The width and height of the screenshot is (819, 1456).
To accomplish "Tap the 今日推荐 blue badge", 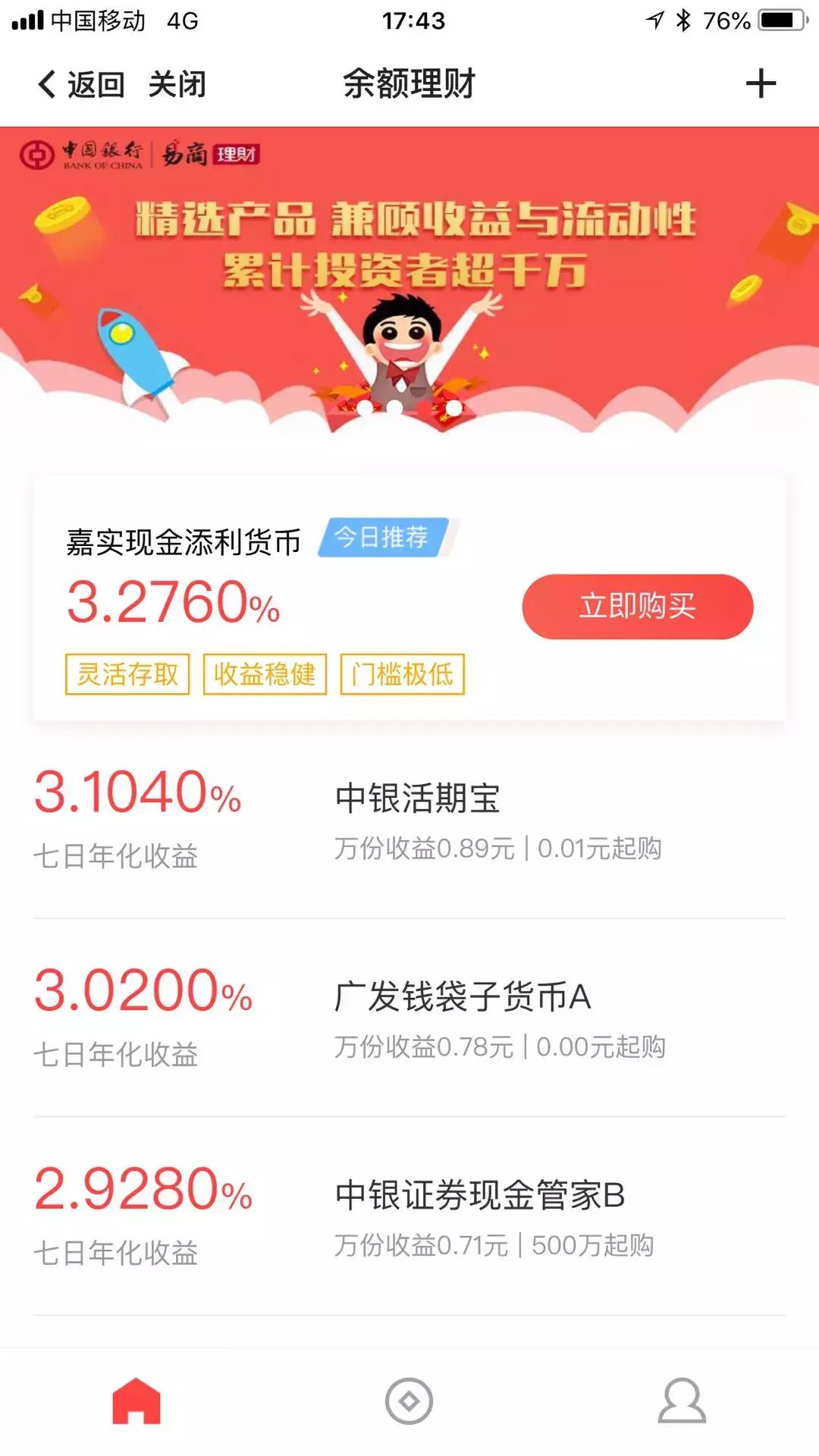I will 383,538.
